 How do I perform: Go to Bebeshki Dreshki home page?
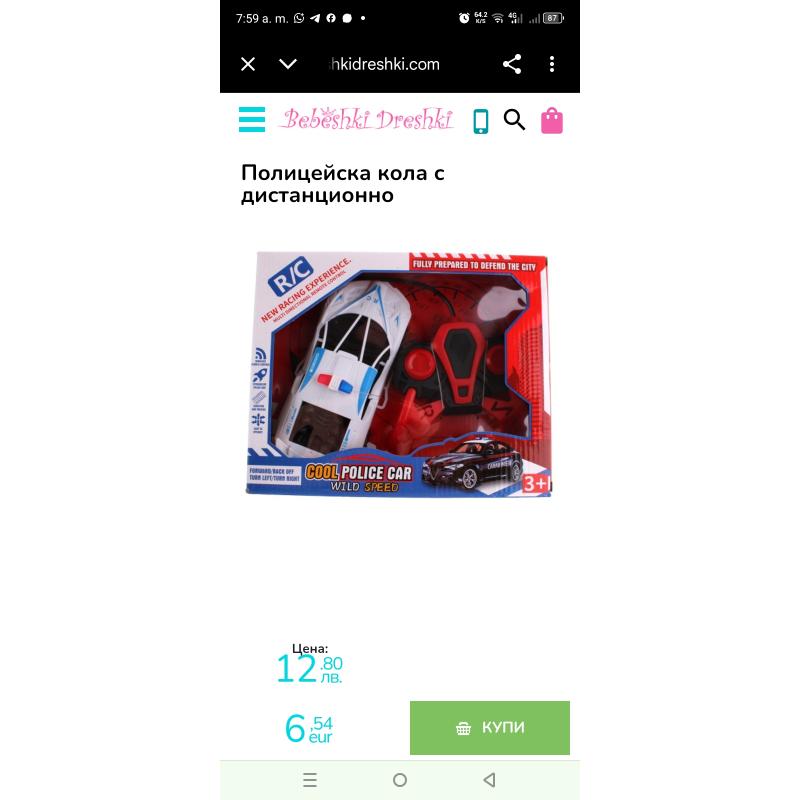[x=367, y=120]
